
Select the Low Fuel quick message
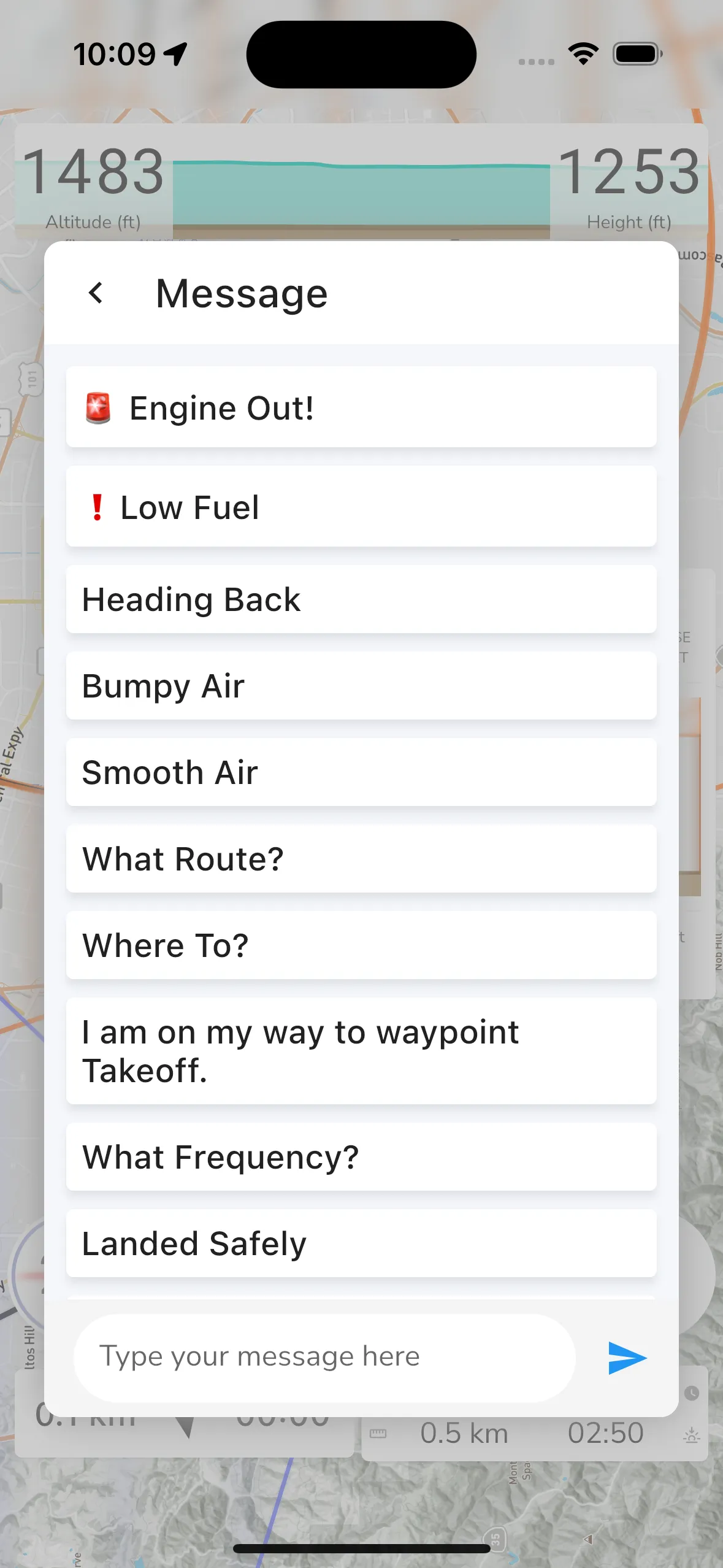(x=361, y=507)
